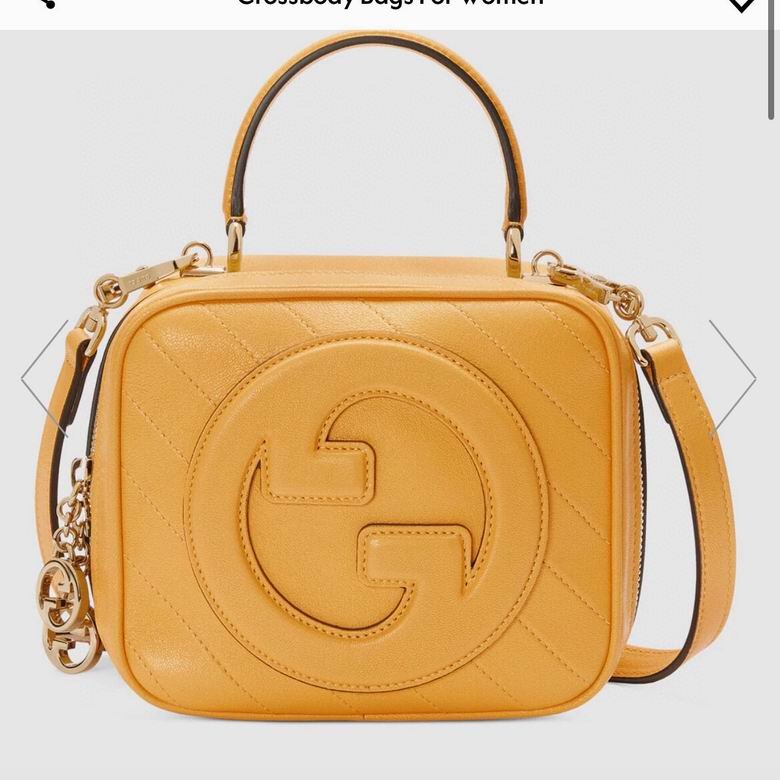
Task: Show the next product image
Action: coord(734,377)
